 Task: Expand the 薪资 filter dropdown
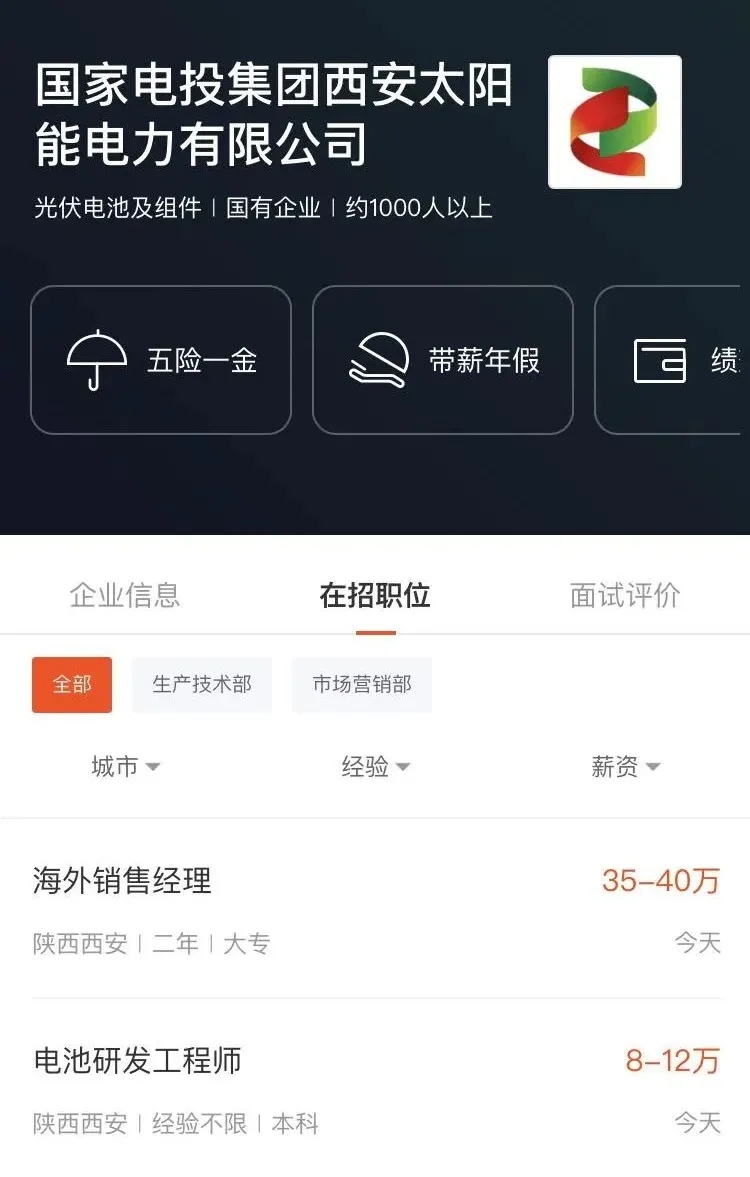click(625, 767)
